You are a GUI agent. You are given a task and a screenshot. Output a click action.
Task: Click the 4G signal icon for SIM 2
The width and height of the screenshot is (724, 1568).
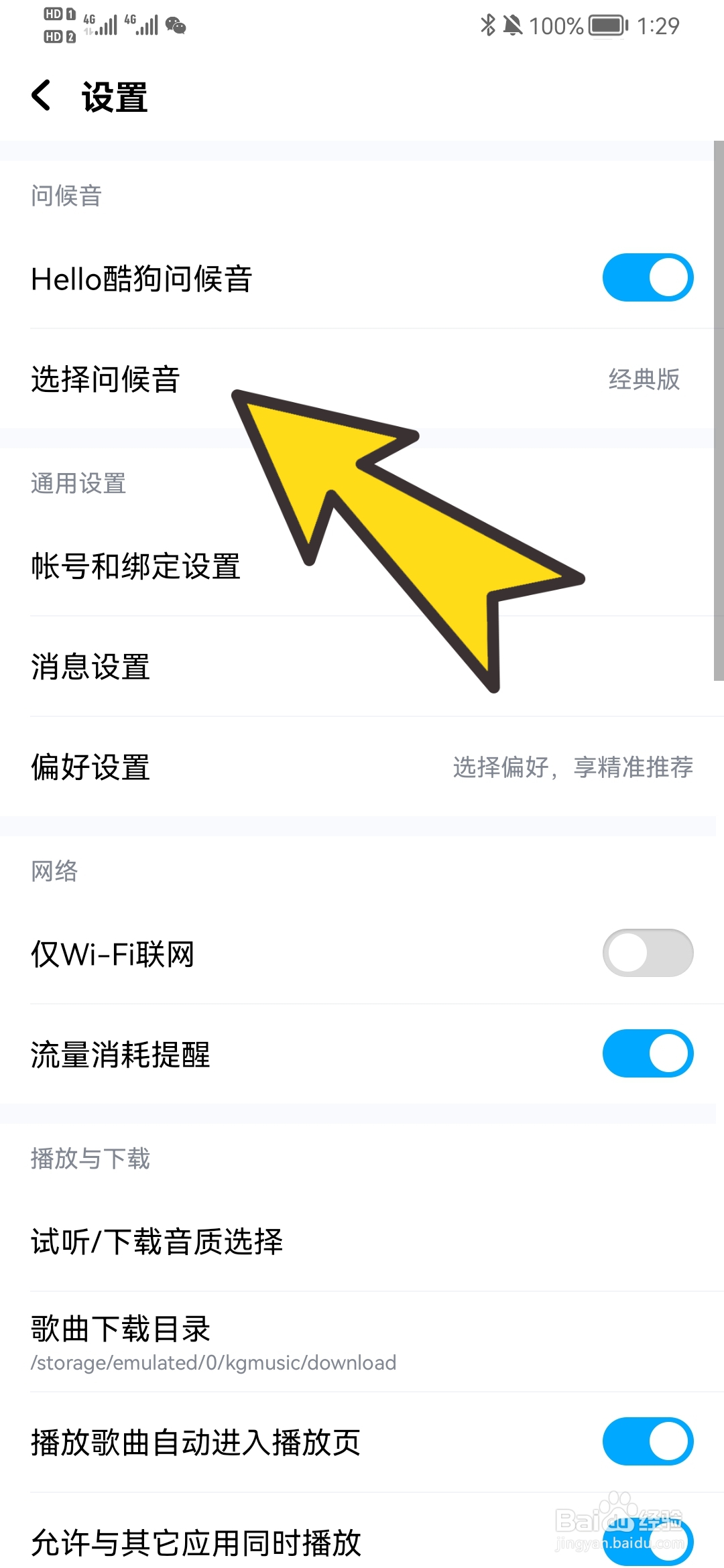pyautogui.click(x=141, y=27)
